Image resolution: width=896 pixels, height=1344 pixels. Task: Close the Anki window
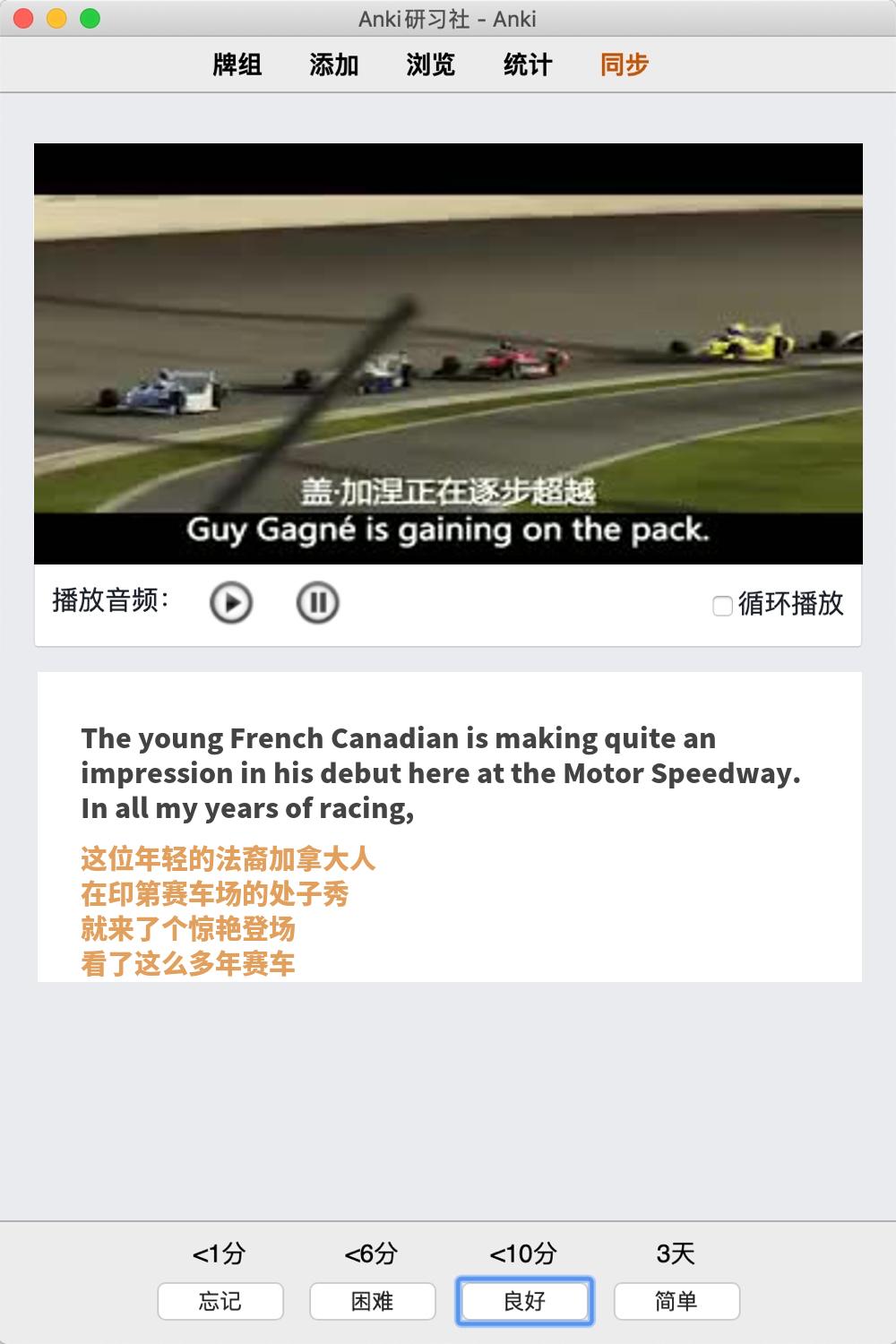coord(24,19)
